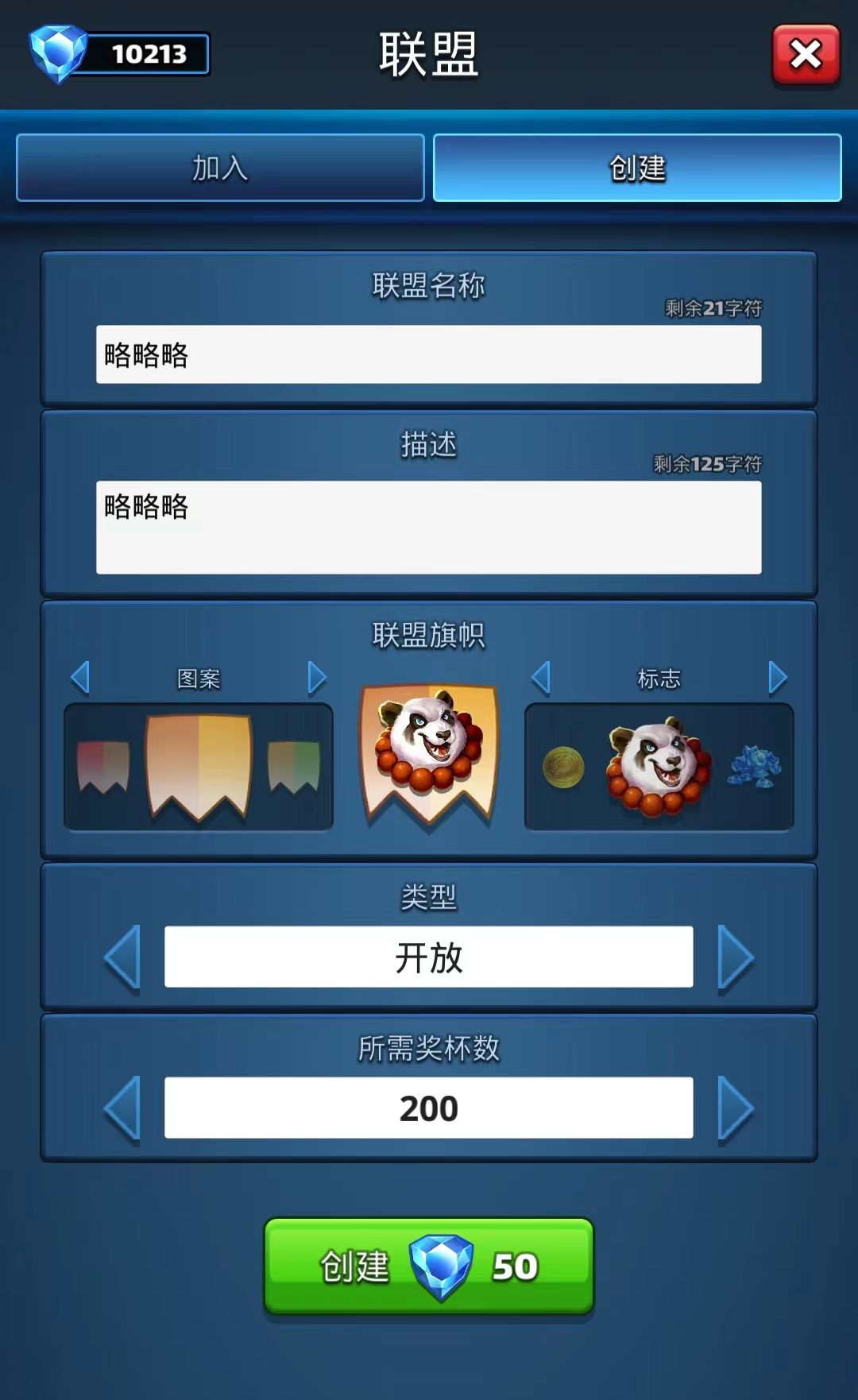Select the gold coin alliance badge
This screenshot has height=1400, width=858.
[x=565, y=767]
